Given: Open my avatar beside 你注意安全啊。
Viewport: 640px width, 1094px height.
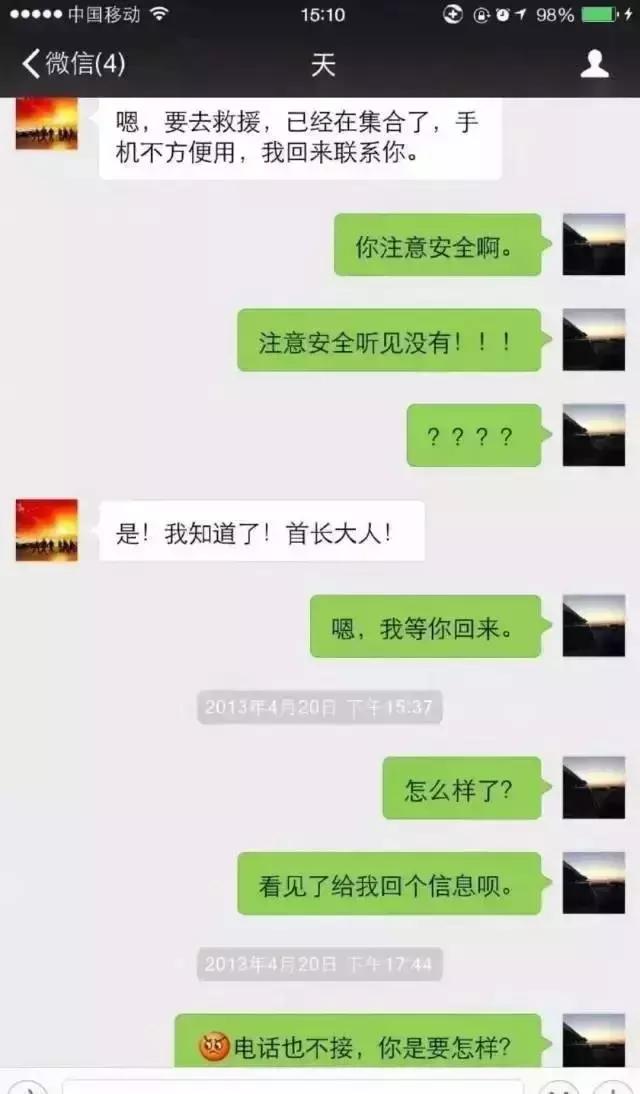Looking at the screenshot, I should pyautogui.click(x=593, y=245).
